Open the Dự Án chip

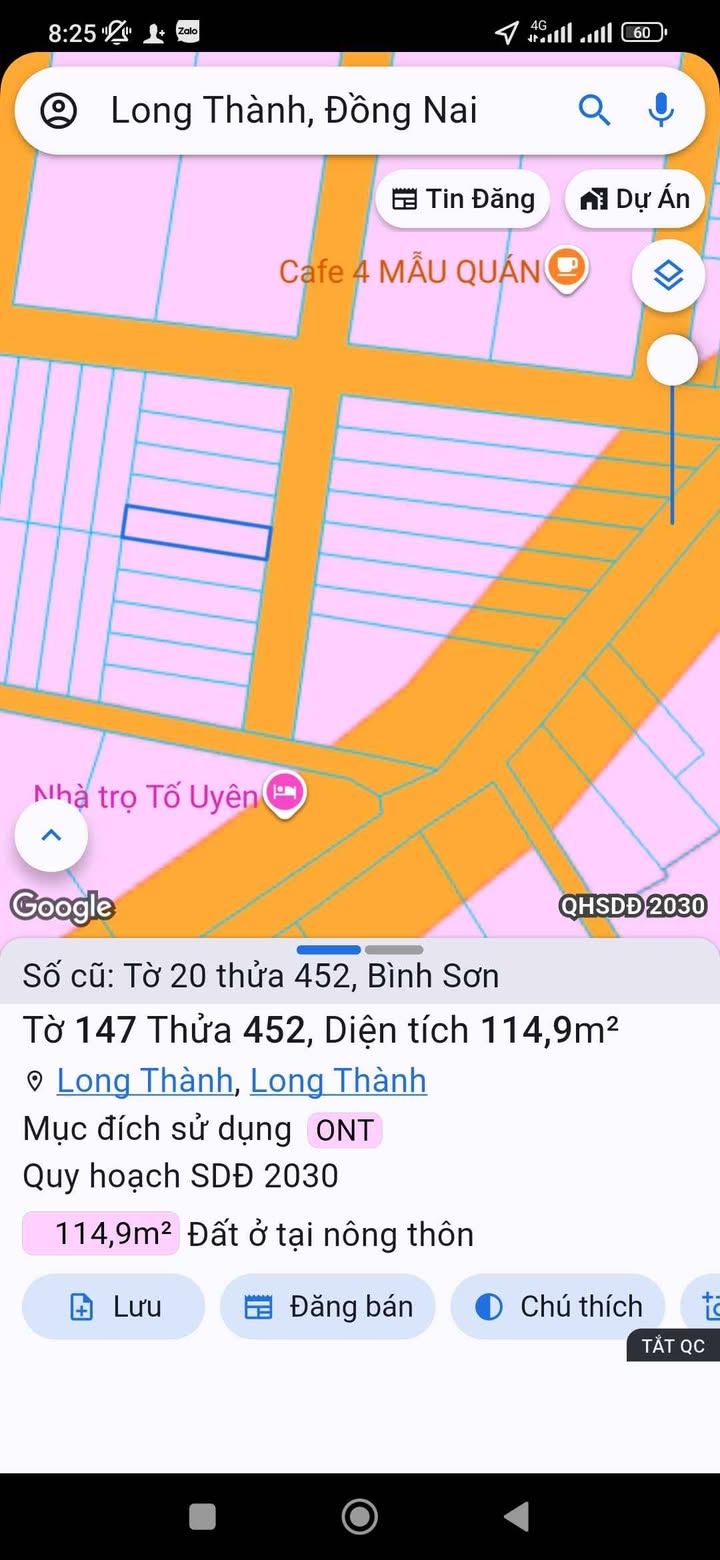[635, 199]
